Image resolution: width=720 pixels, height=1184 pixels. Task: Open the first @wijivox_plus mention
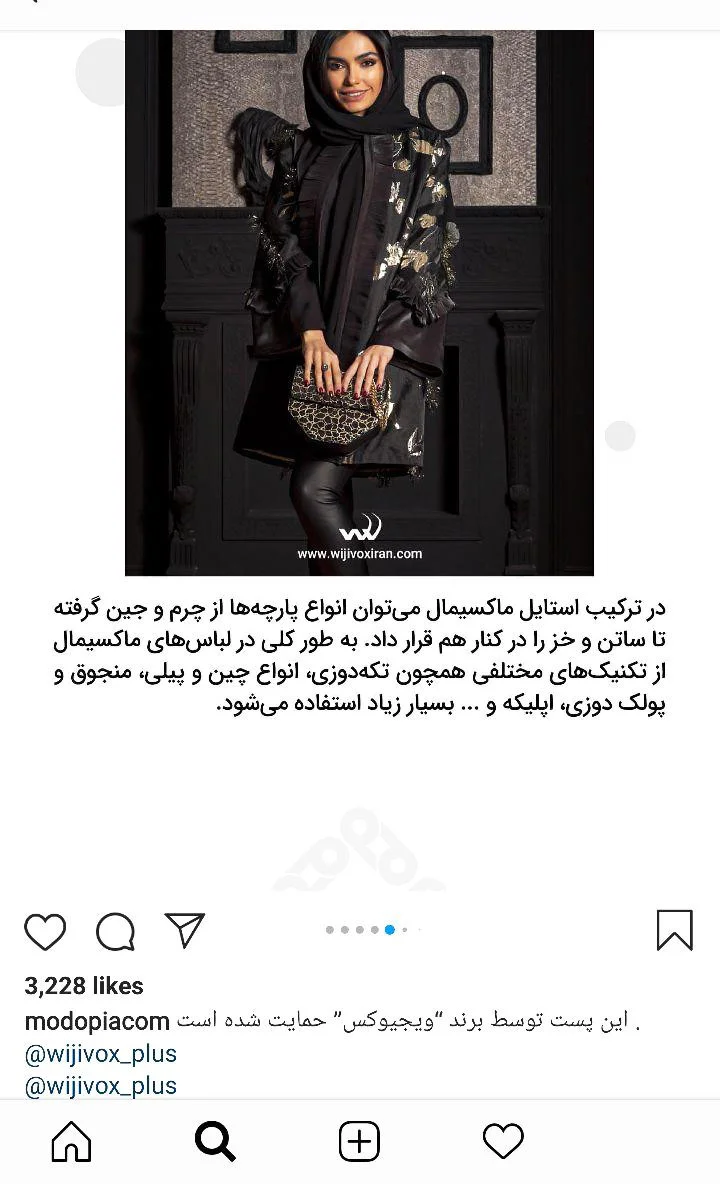click(102, 1053)
